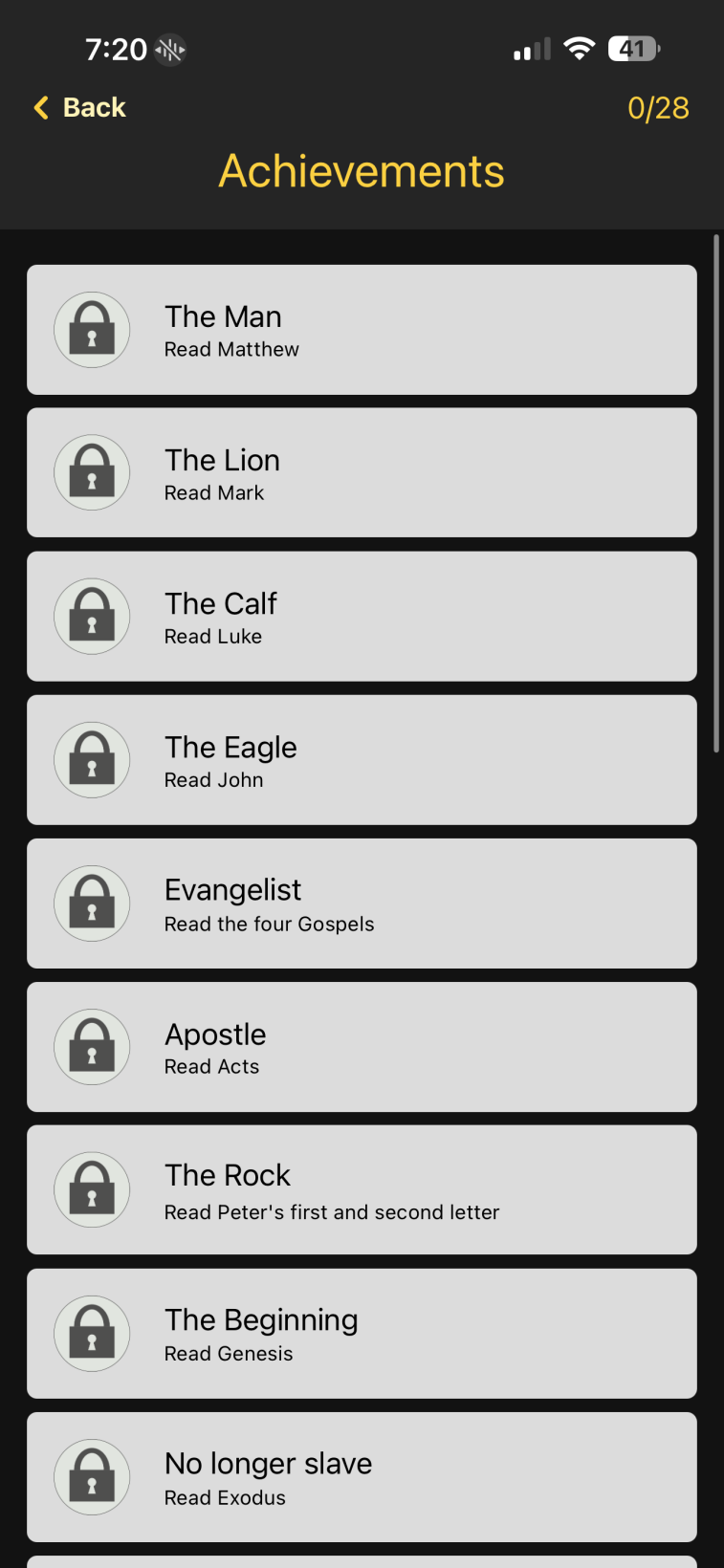Image resolution: width=724 pixels, height=1568 pixels.
Task: Tap the No longer slave achievement
Action: click(362, 1477)
